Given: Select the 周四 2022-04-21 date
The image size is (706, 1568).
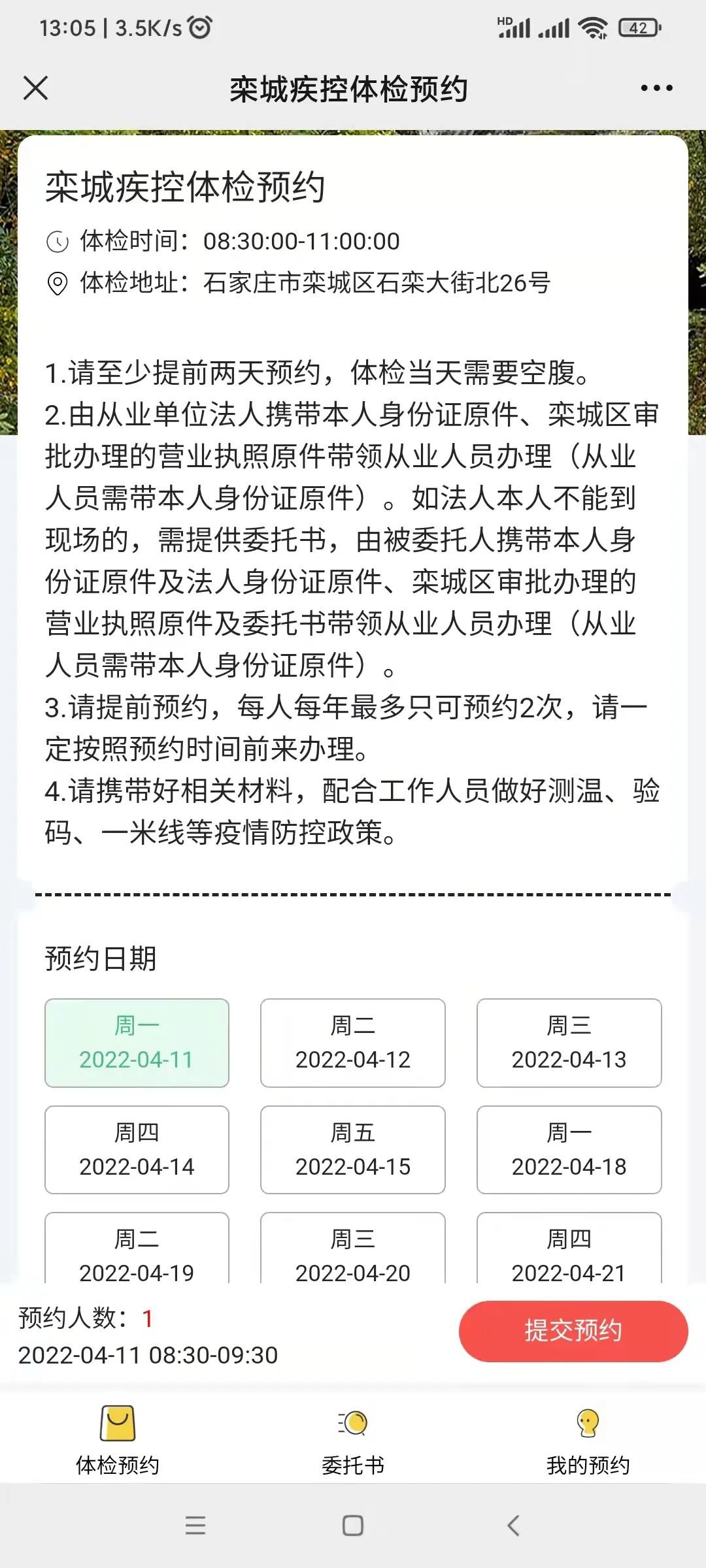Looking at the screenshot, I should pyautogui.click(x=569, y=1251).
